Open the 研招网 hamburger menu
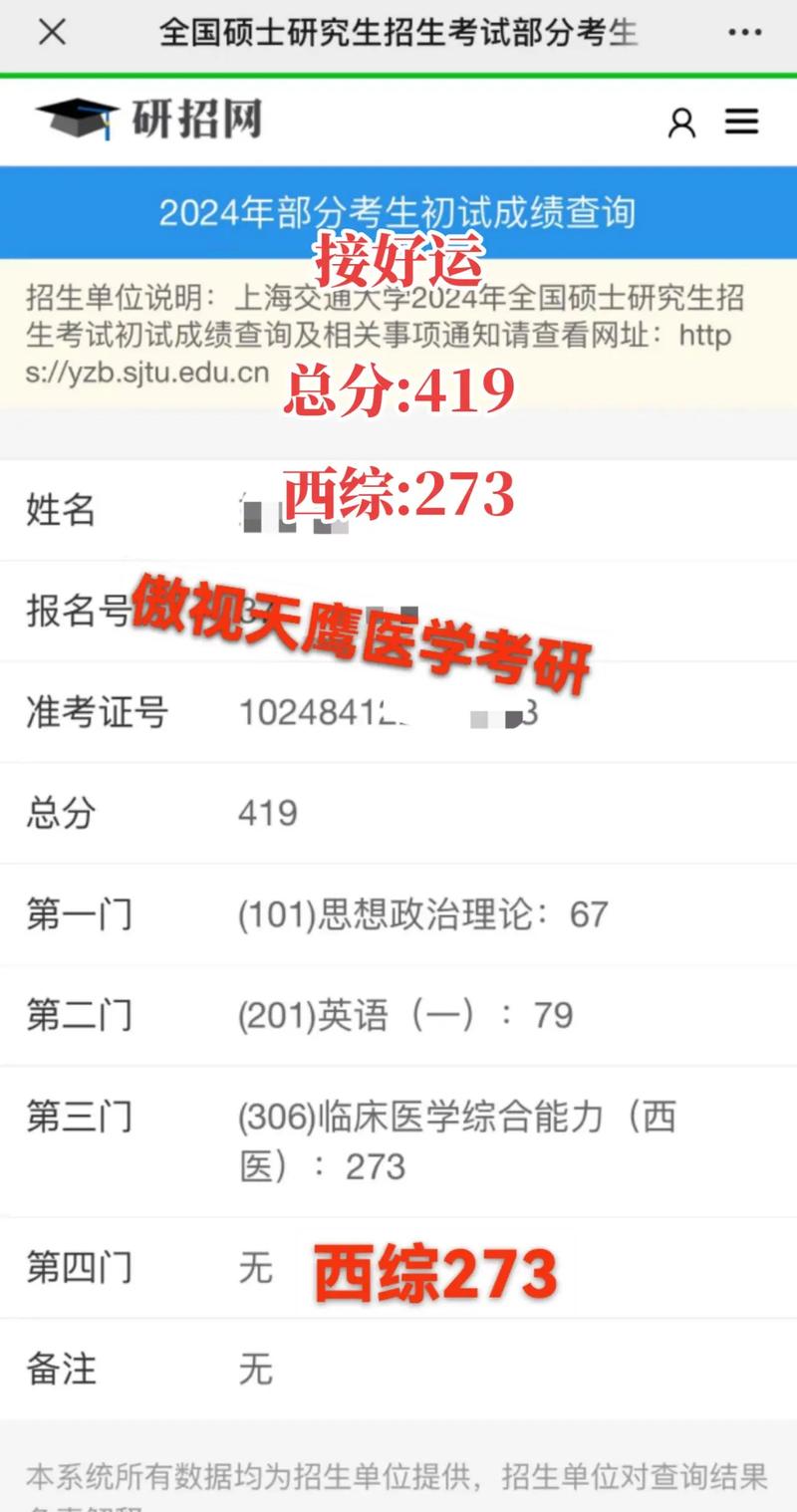The image size is (797, 1512). [x=741, y=122]
